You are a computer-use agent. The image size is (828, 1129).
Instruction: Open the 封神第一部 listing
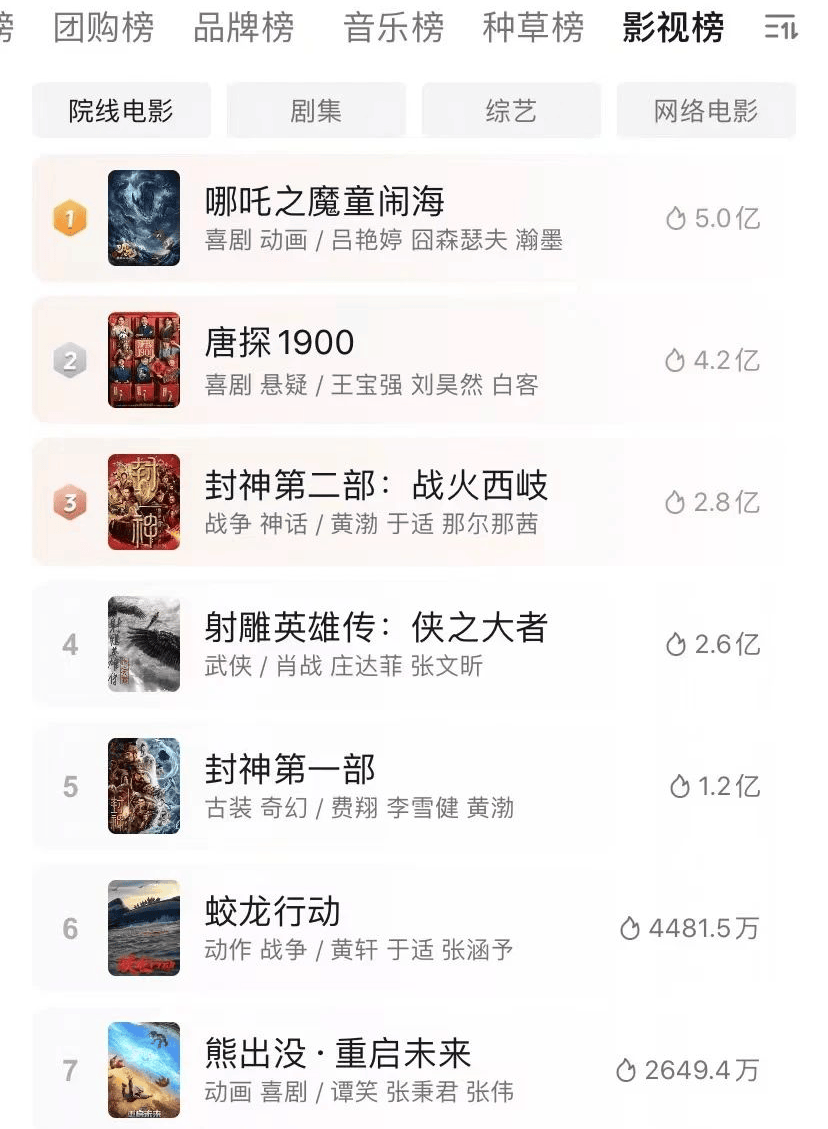click(x=290, y=771)
